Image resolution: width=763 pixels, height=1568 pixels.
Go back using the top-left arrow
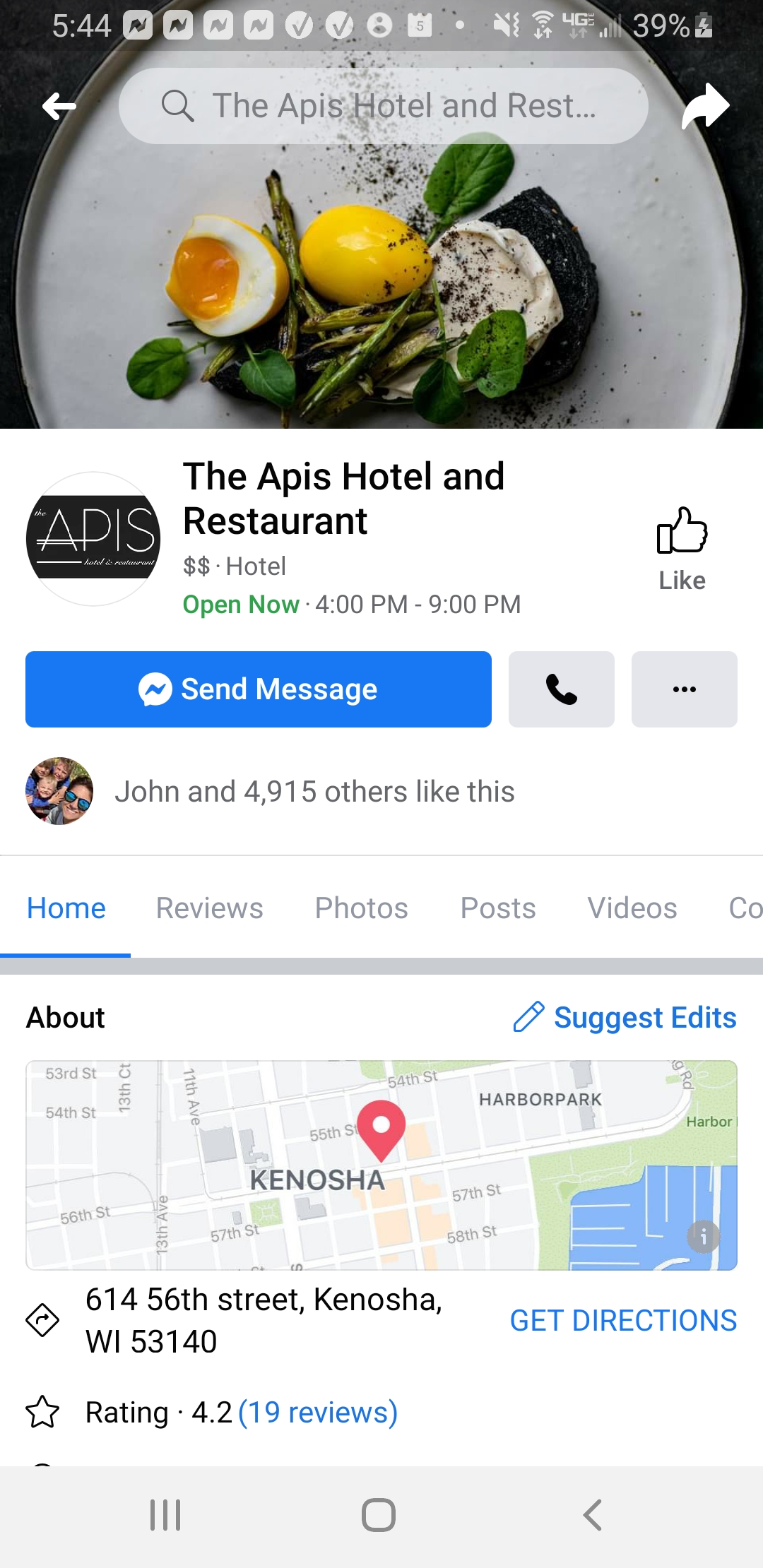[x=59, y=107]
